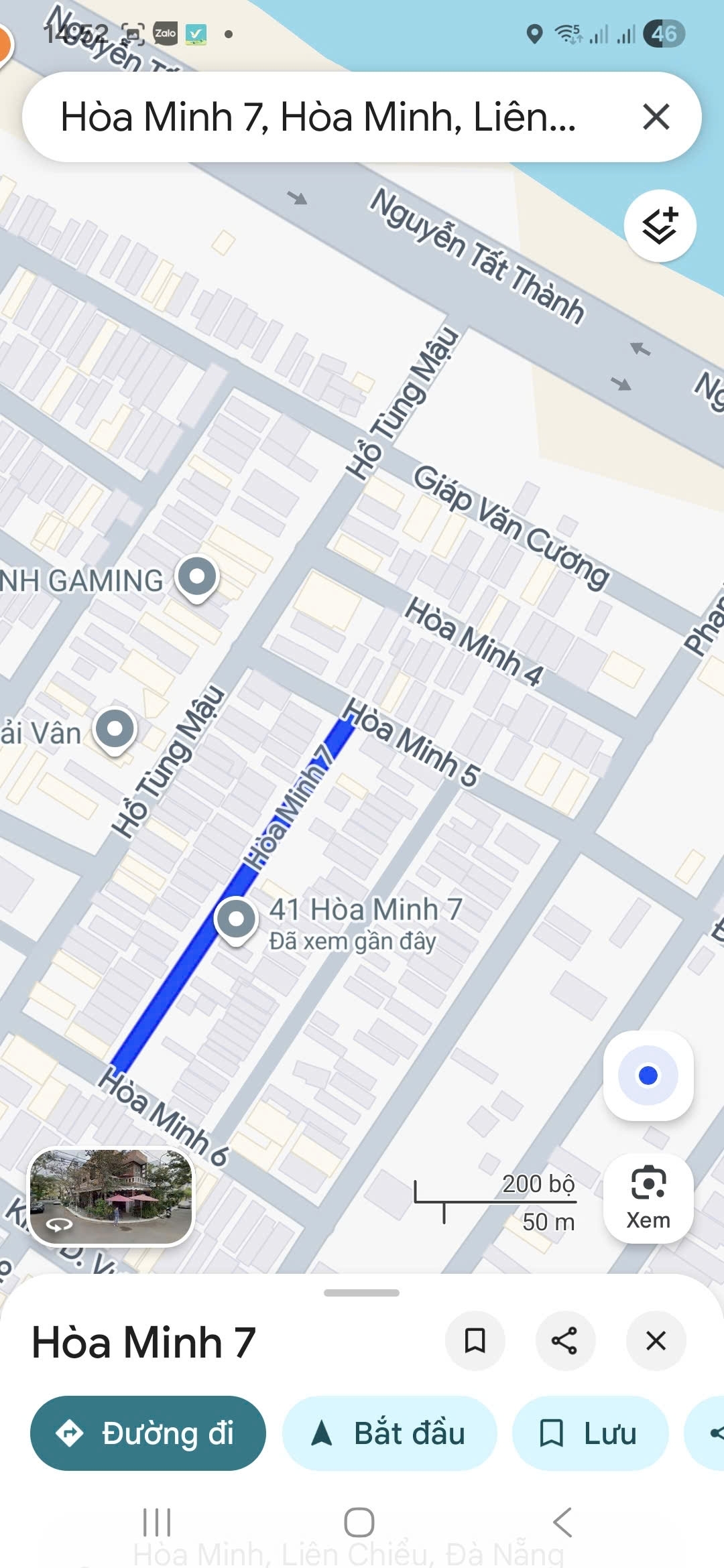Save the place using Lưu
Image resolution: width=724 pixels, height=1568 pixels.
click(590, 1432)
